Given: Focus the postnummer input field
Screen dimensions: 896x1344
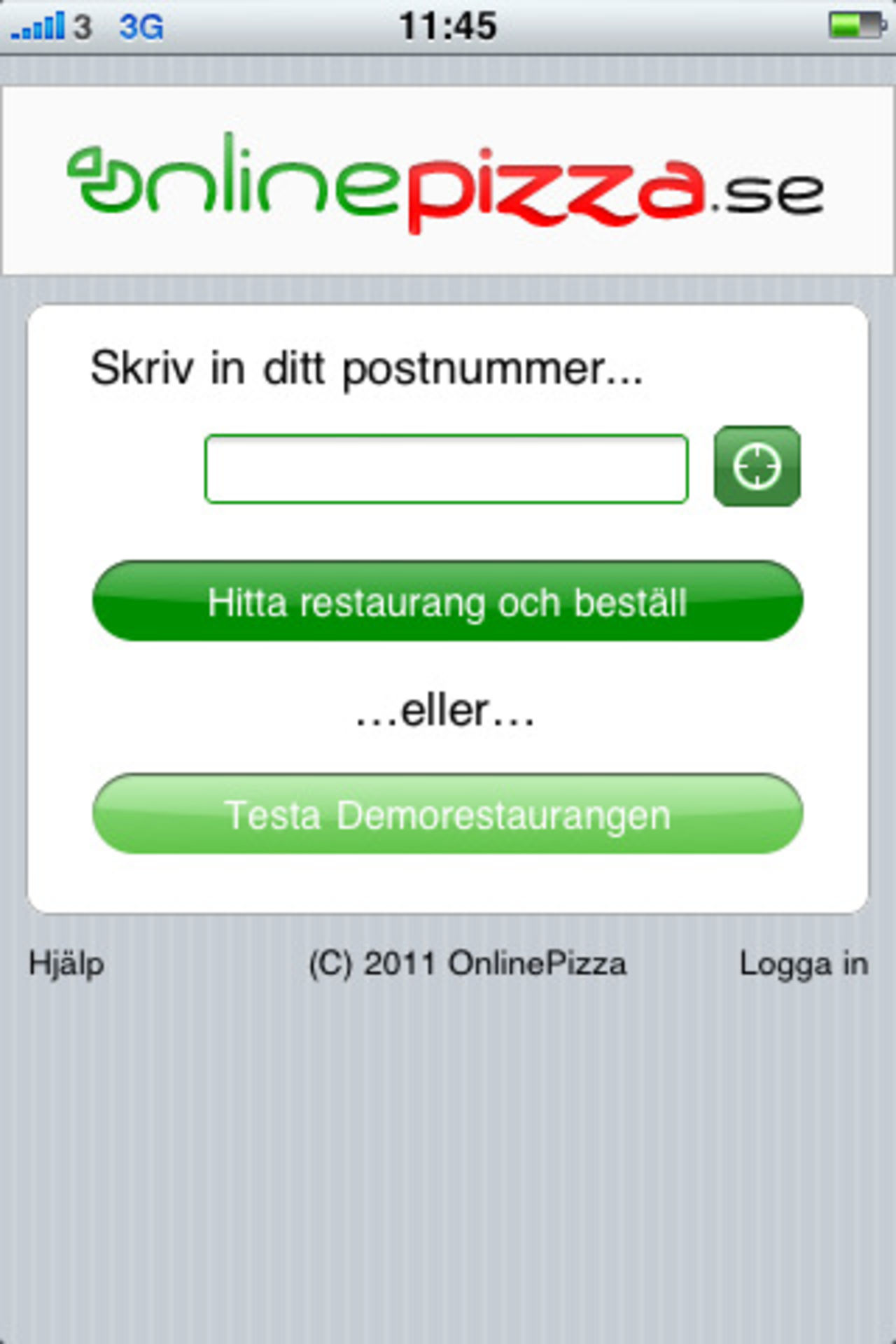Looking at the screenshot, I should point(446,468).
